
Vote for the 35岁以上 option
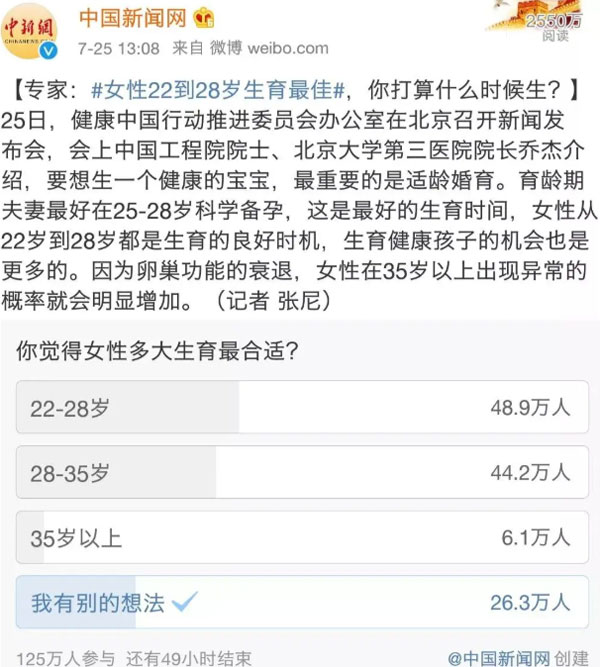click(x=300, y=538)
